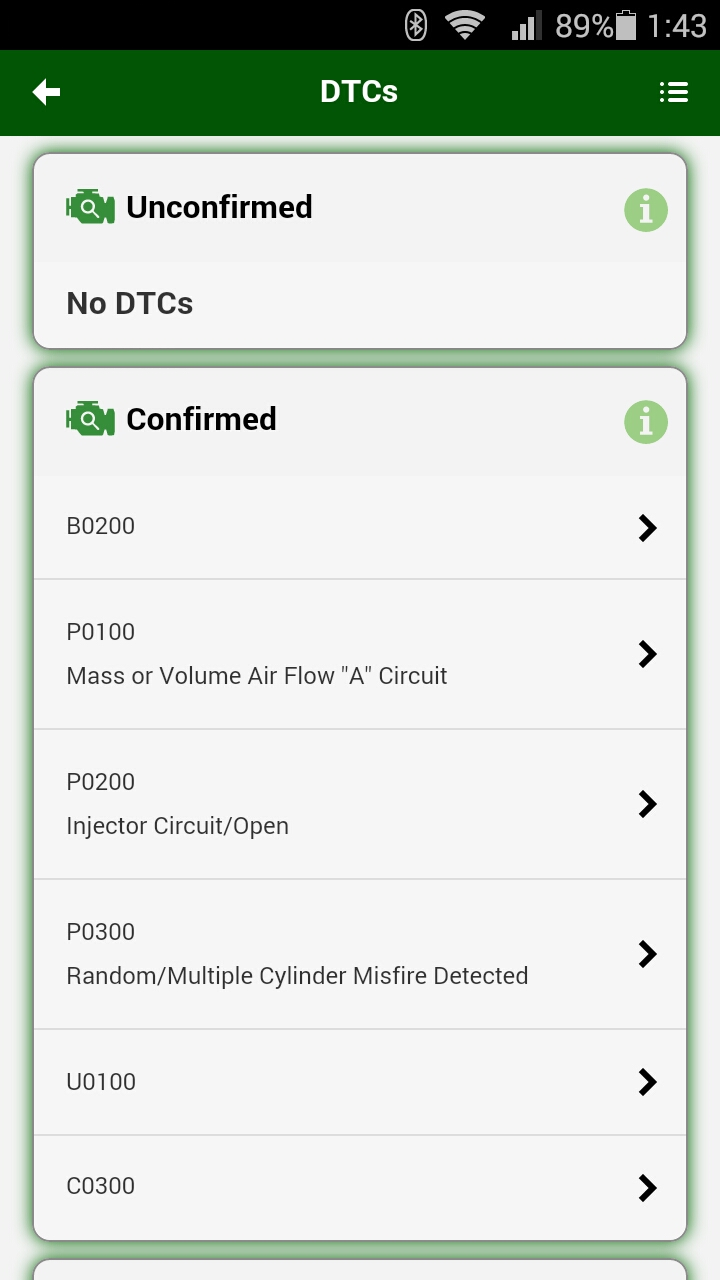Viewport: 720px width, 1280px height.
Task: Tap the Wi-Fi icon in status bar
Action: (463, 25)
